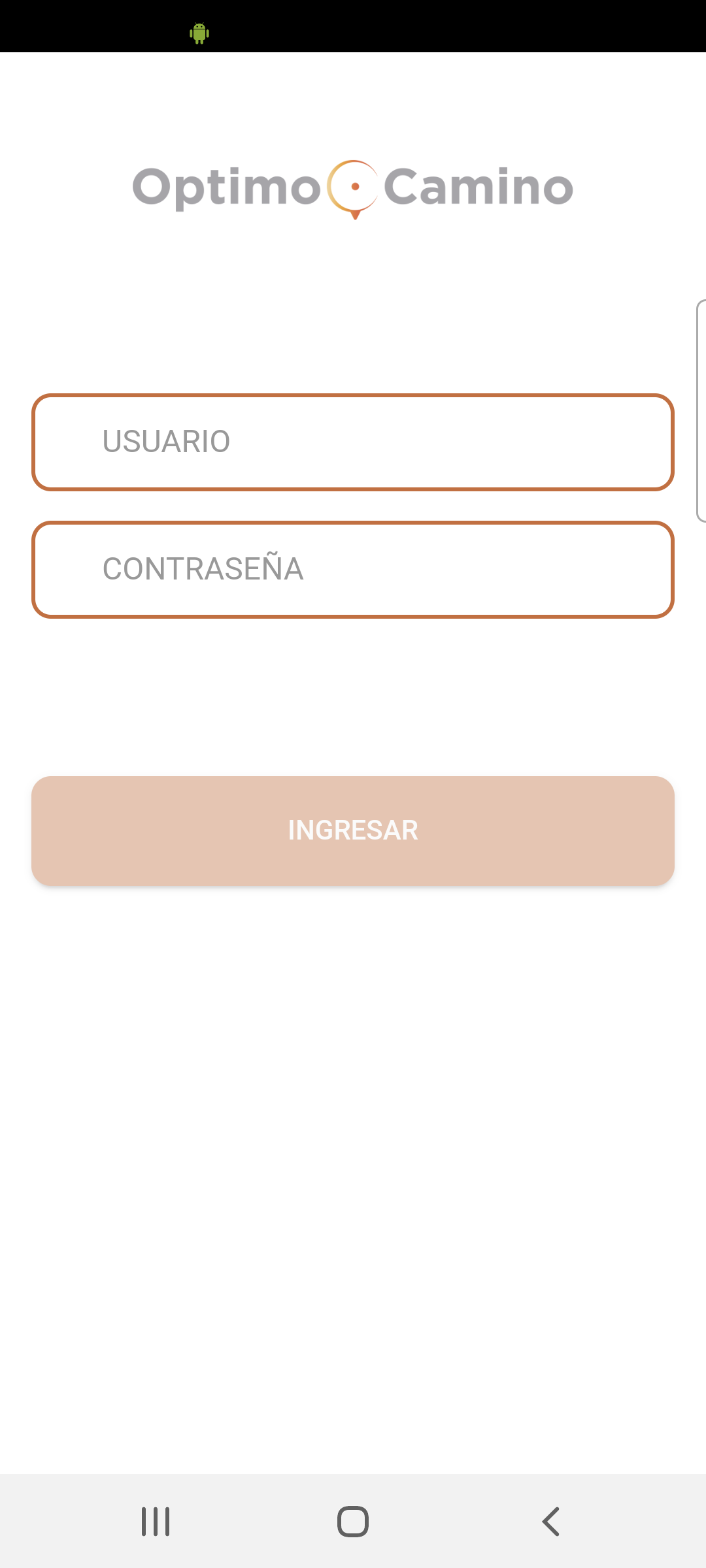Tap the INGRESAR login button
Viewport: 706px width, 1568px height.
tap(353, 830)
